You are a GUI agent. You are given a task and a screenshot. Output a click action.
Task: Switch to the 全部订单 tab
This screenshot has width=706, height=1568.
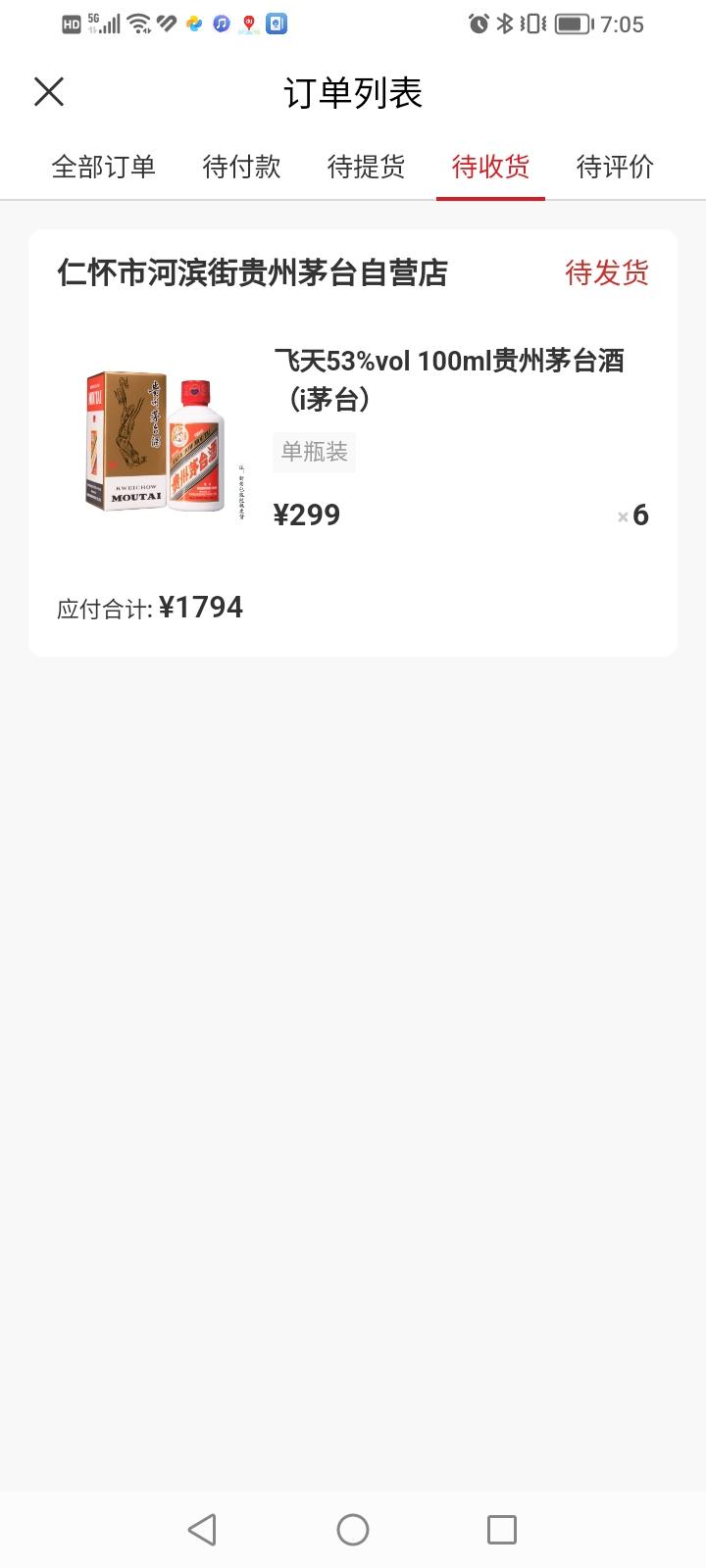coord(104,167)
